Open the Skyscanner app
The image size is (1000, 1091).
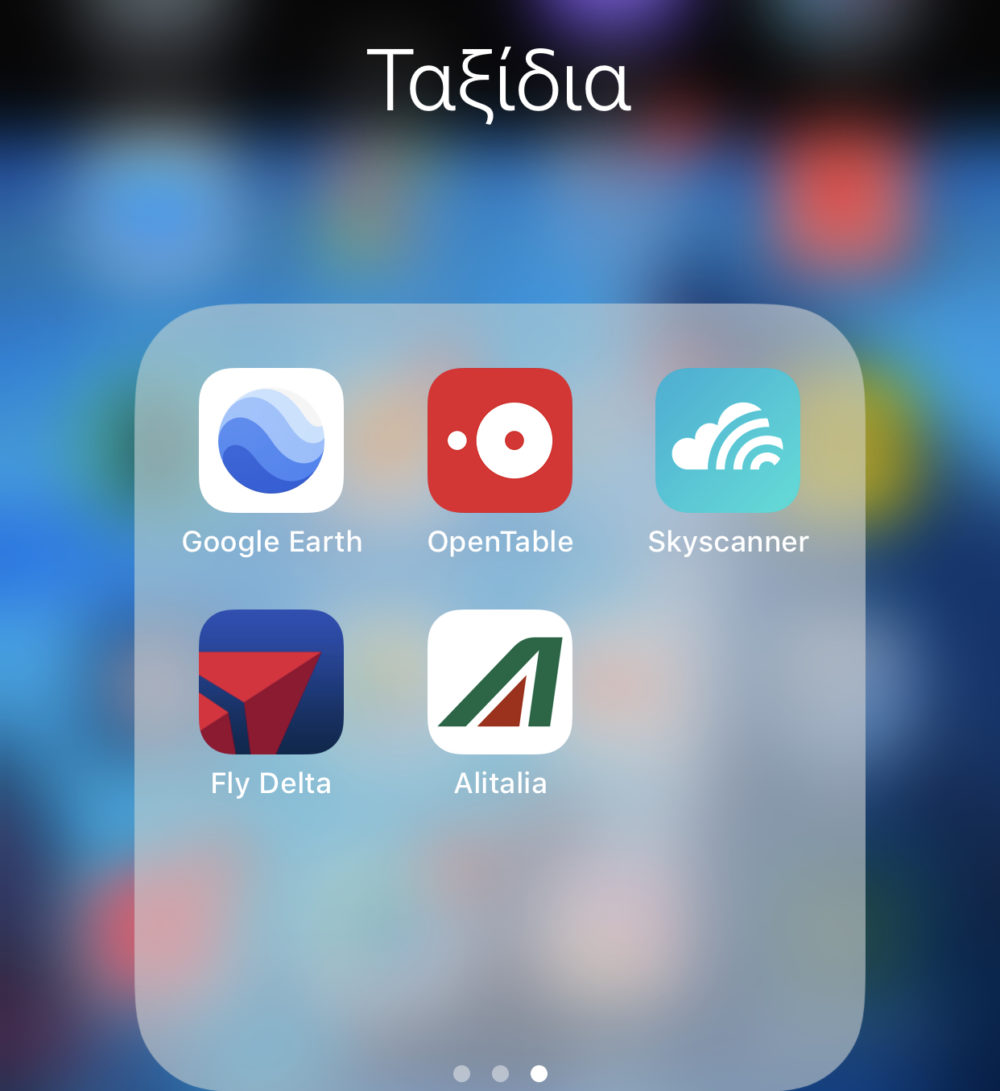tap(727, 440)
